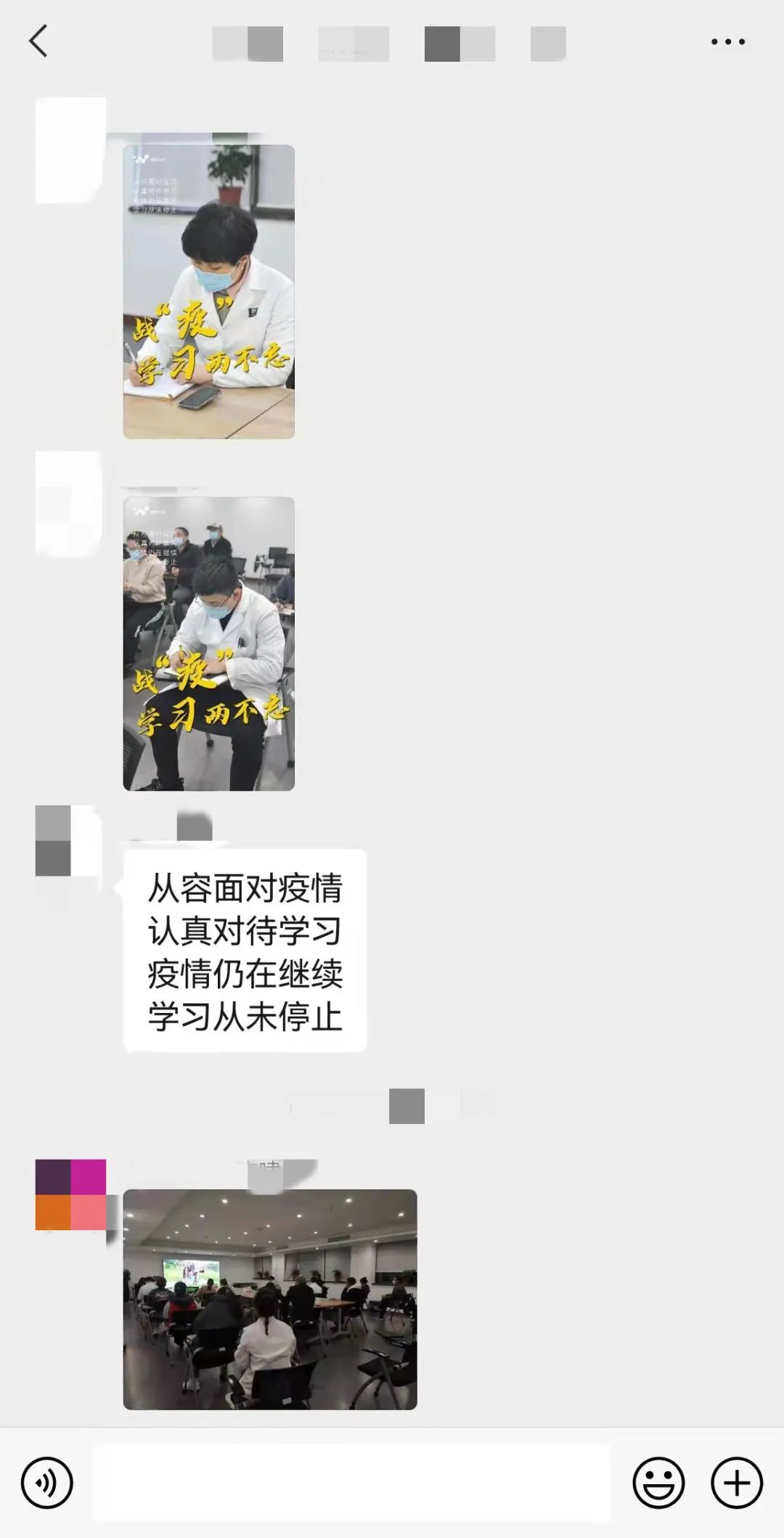Open the avatar of the meeting room photo sender

coord(70,1195)
